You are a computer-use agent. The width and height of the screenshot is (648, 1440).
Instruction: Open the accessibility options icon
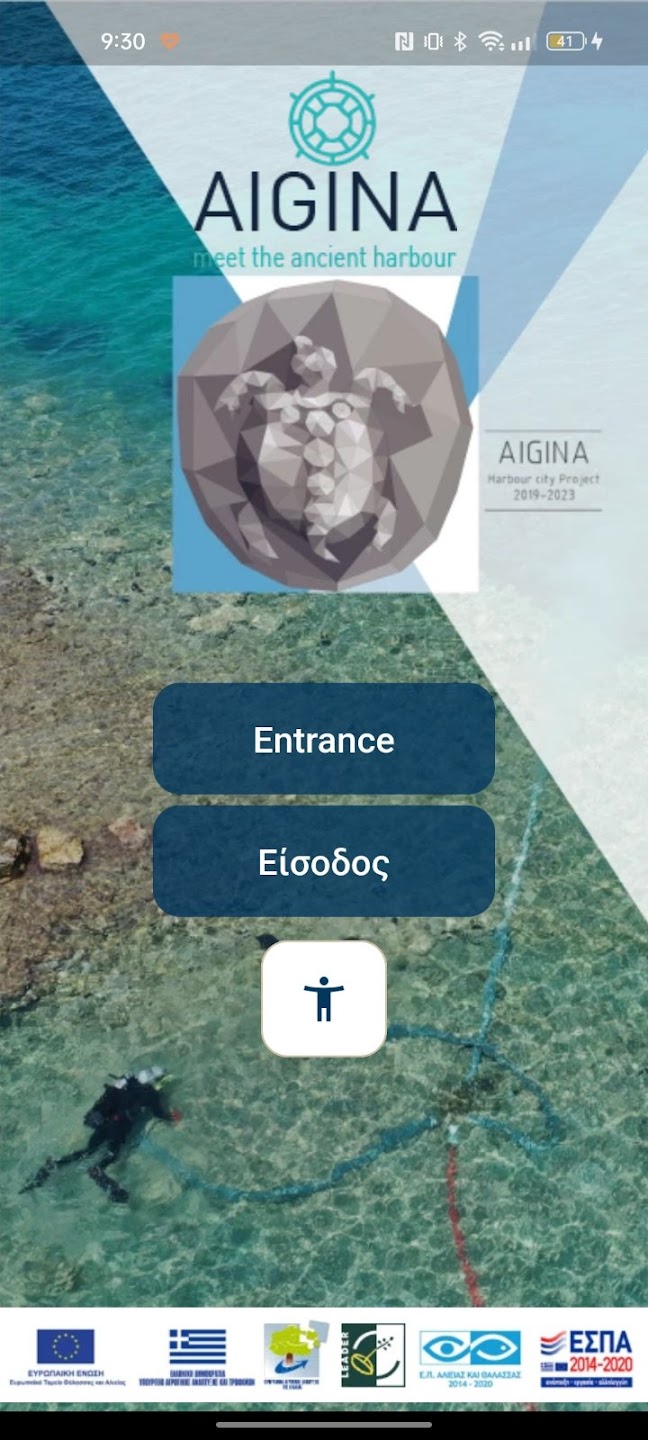[x=323, y=998]
